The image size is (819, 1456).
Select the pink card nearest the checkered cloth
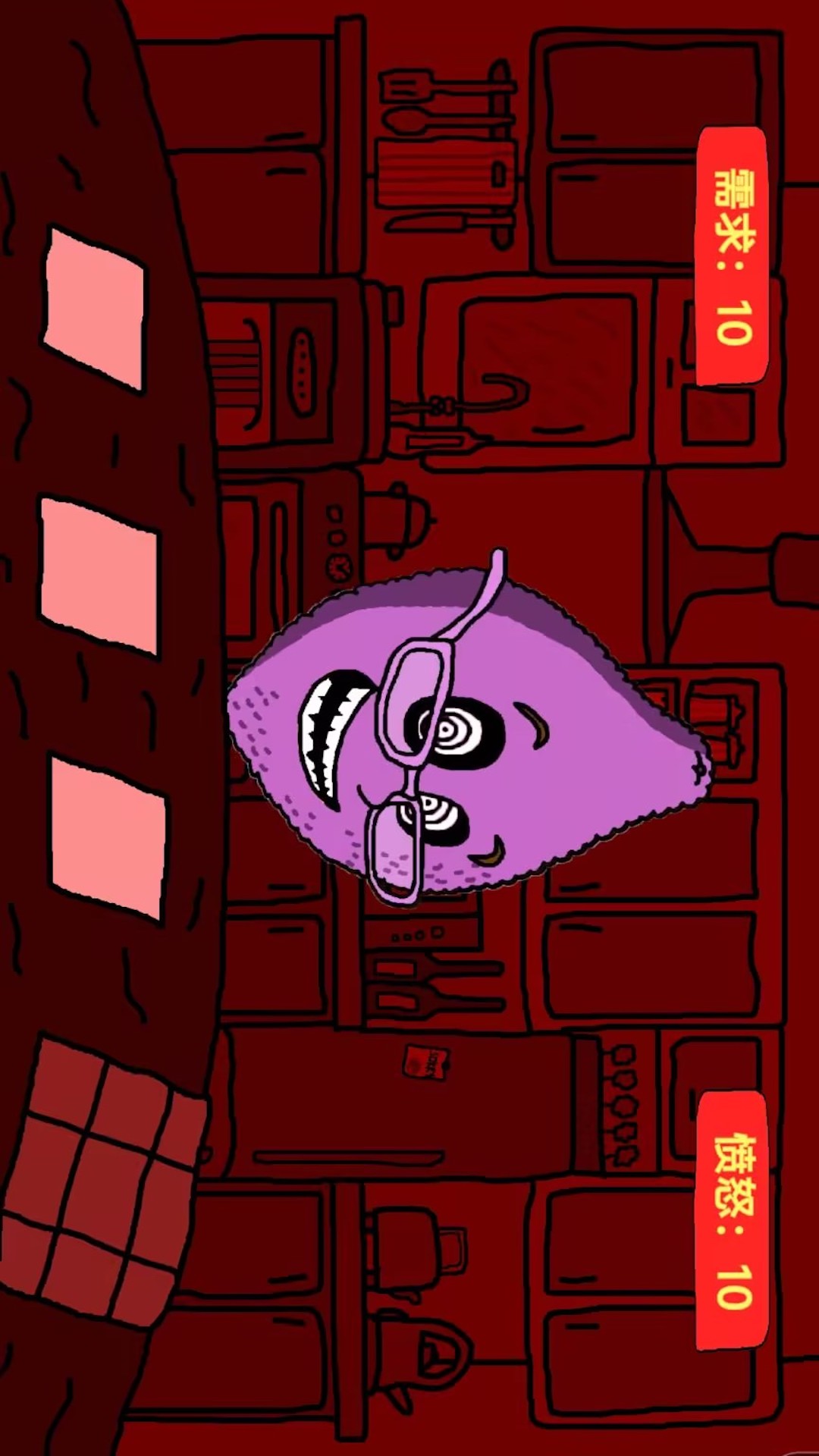pos(108,836)
